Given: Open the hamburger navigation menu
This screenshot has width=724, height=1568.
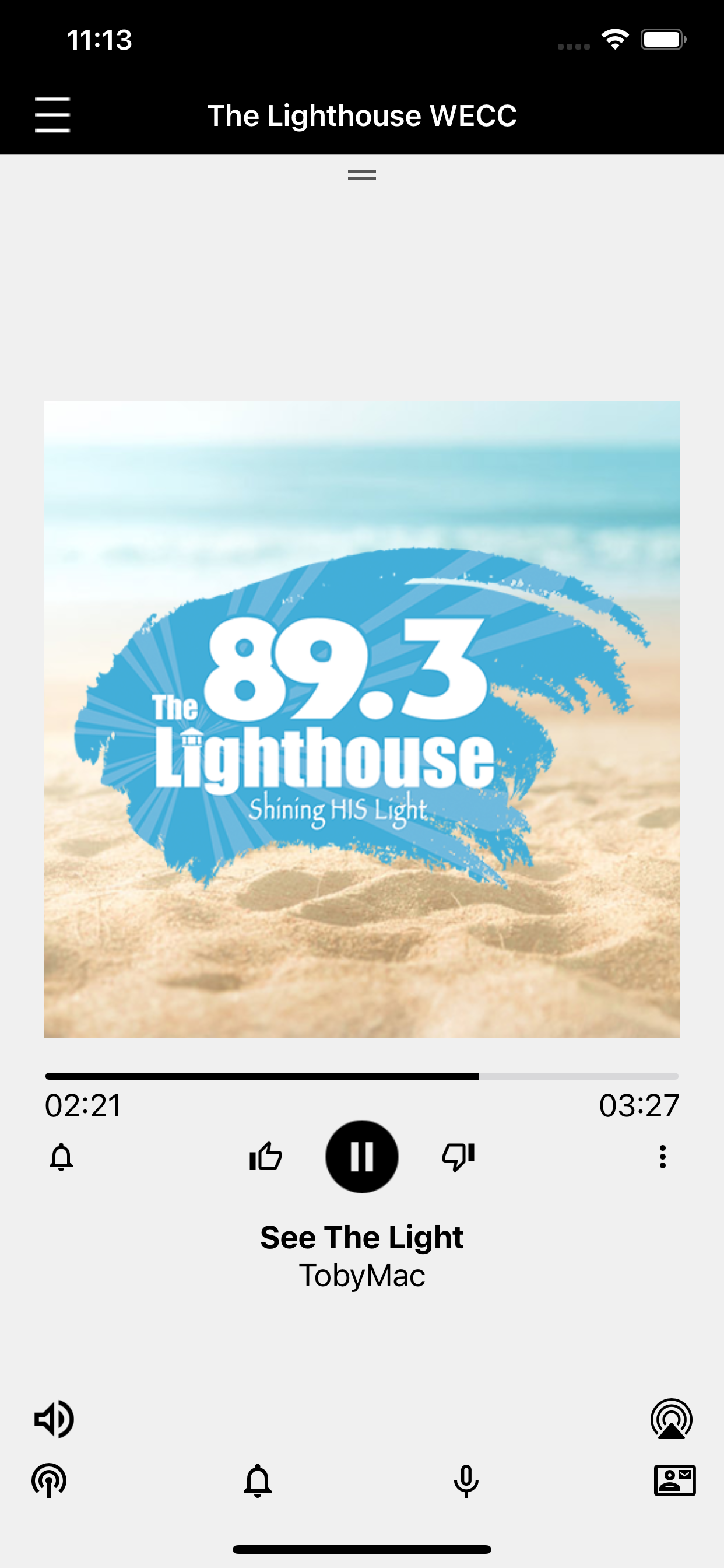Looking at the screenshot, I should [52, 116].
